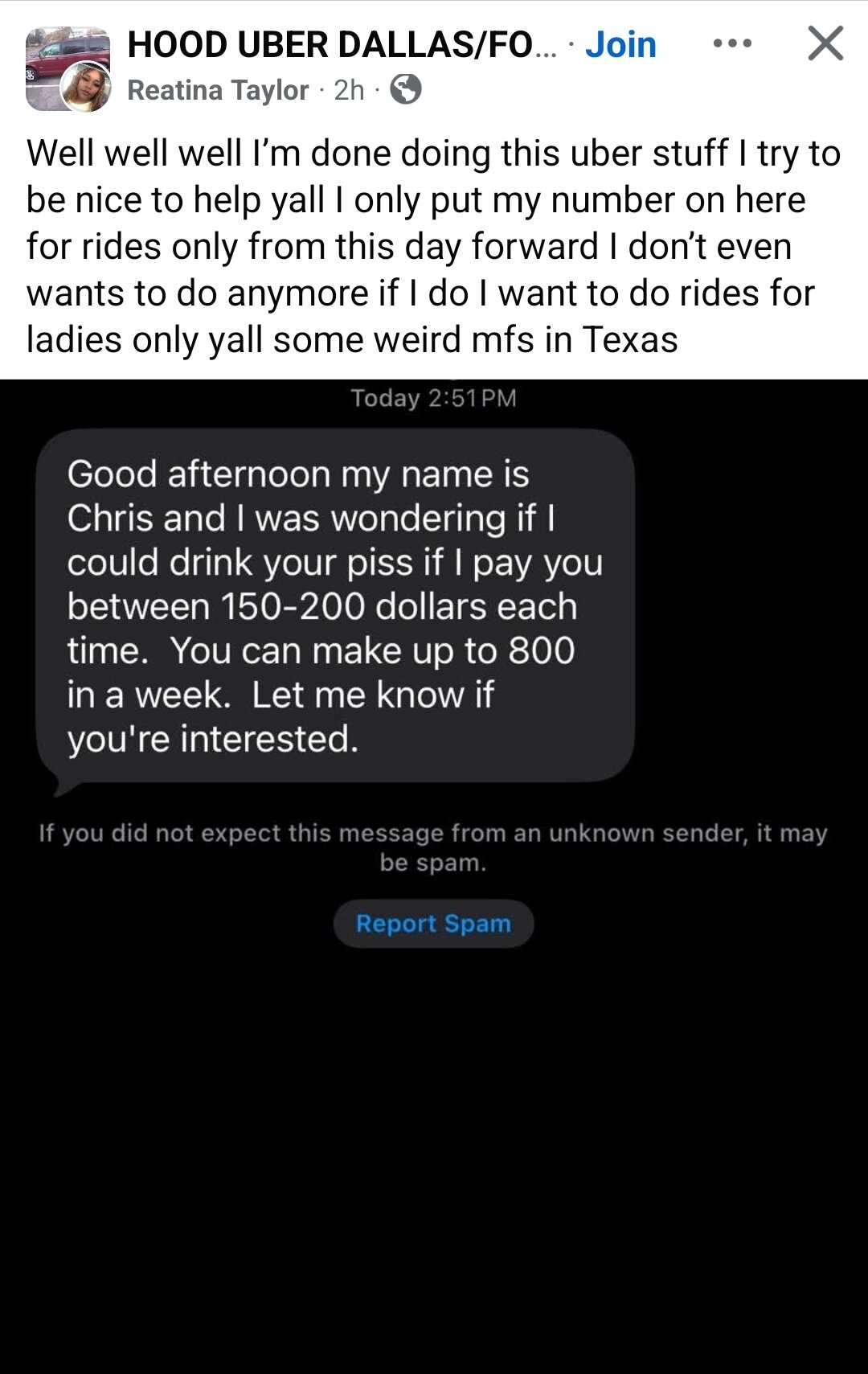Viewport: 868px width, 1374px height.
Task: Join the HOOD UBER DALLAS group
Action: point(620,45)
